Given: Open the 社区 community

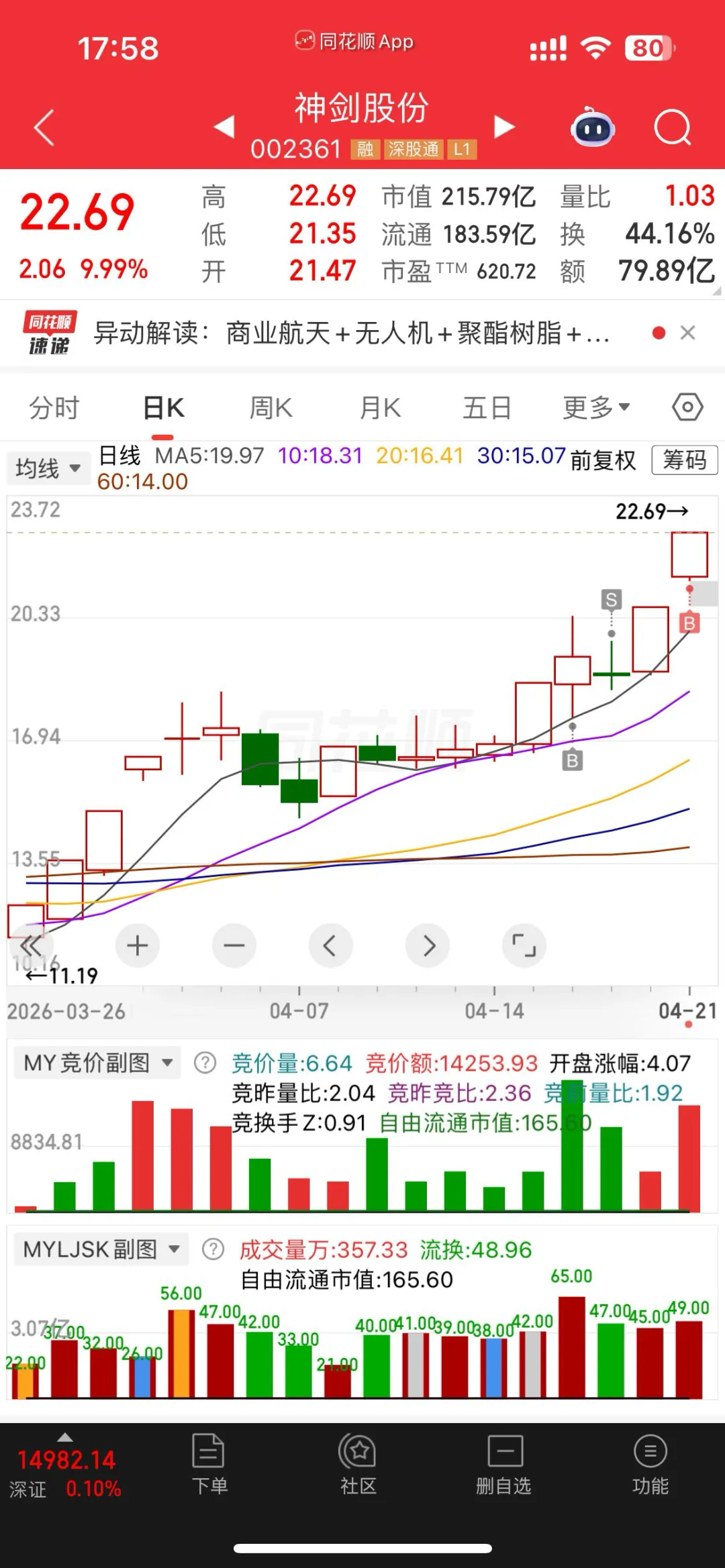Looking at the screenshot, I should point(358,1465).
